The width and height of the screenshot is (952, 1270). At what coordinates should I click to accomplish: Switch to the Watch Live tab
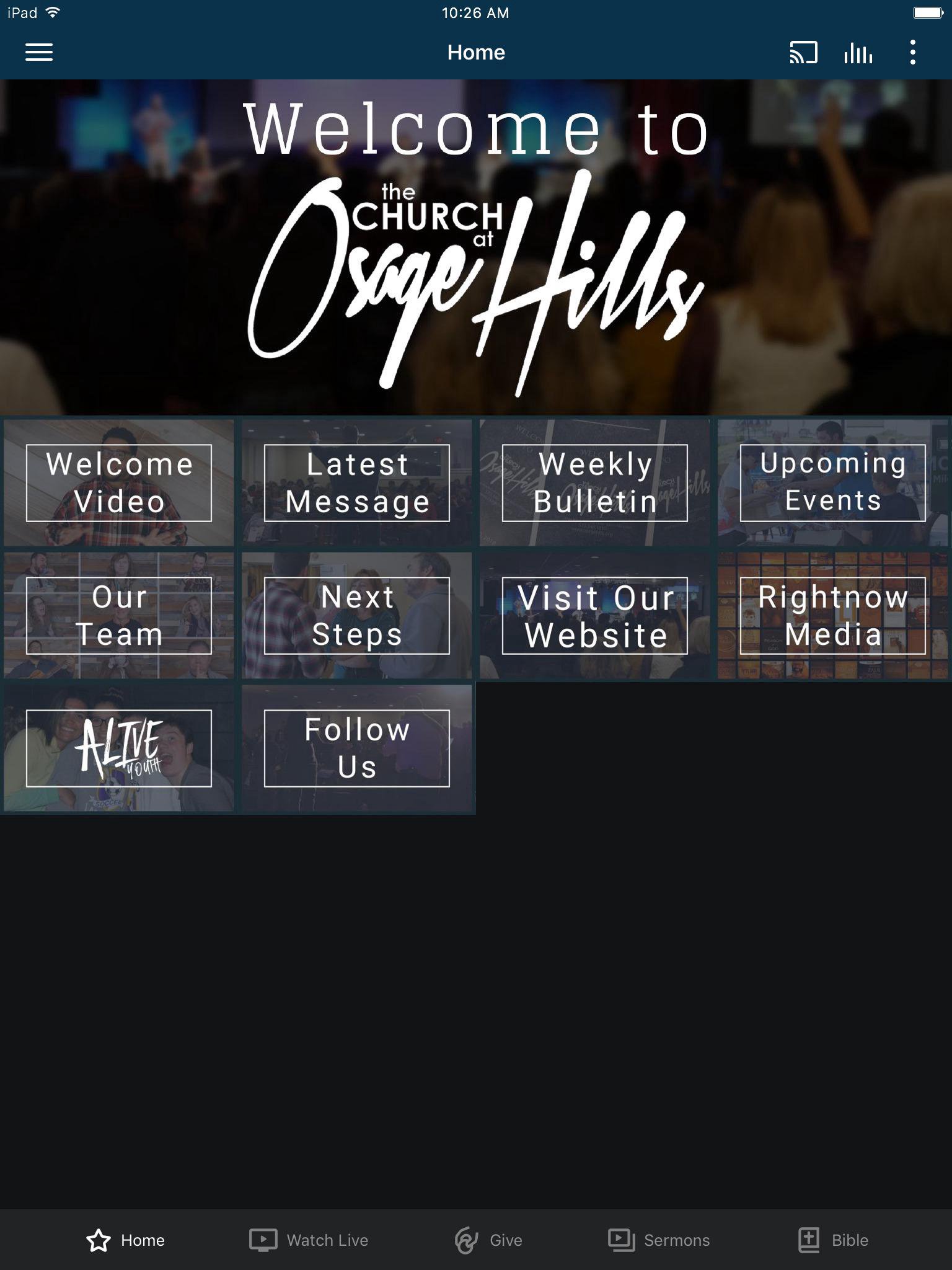(309, 1240)
